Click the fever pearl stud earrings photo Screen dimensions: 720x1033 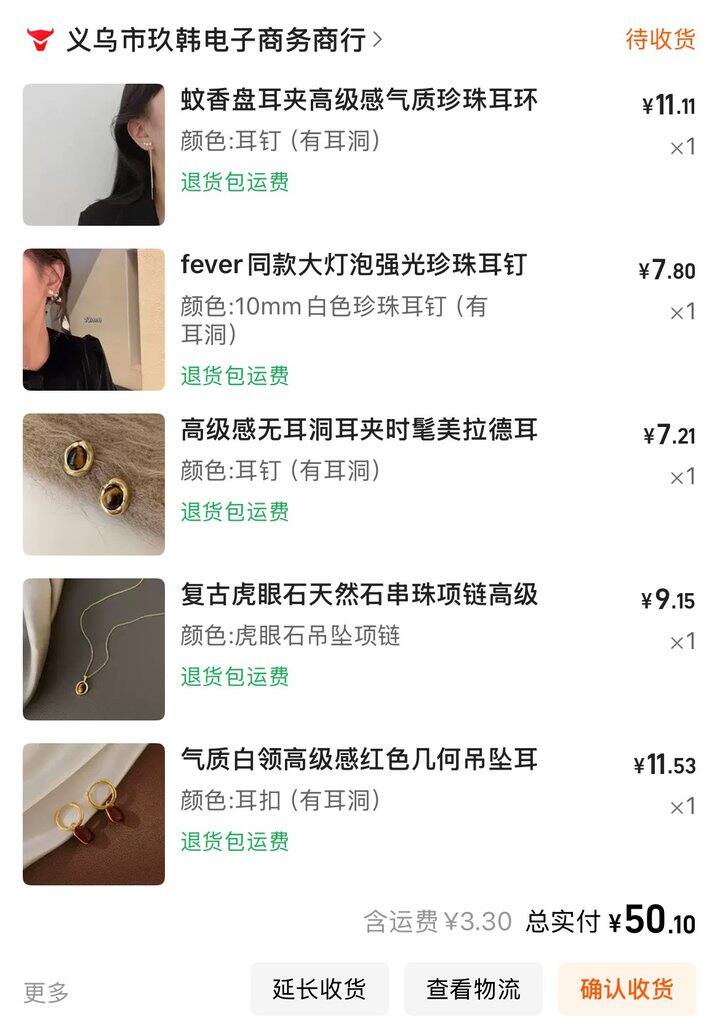click(93, 316)
